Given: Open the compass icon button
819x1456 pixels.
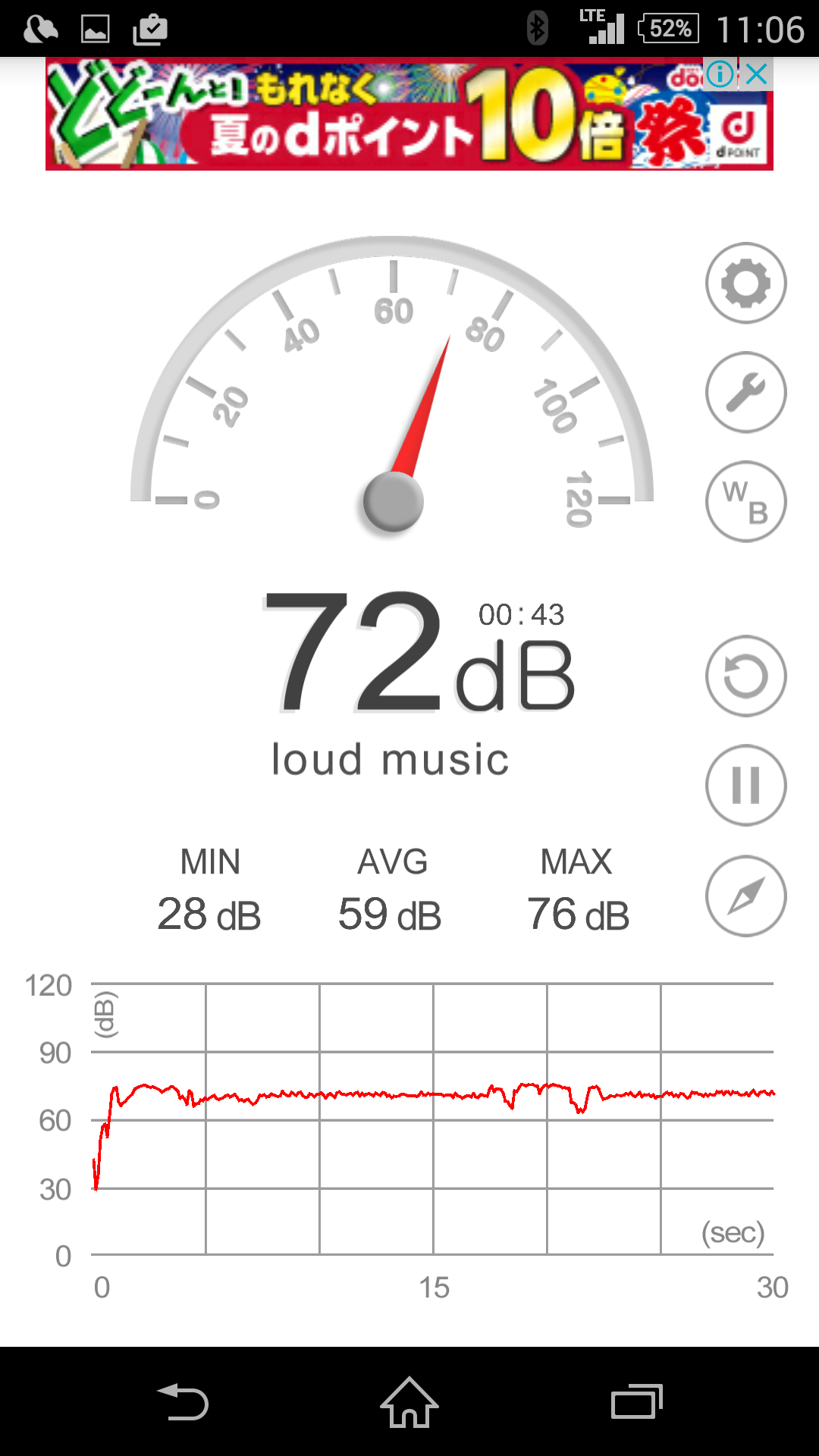Looking at the screenshot, I should click(745, 896).
